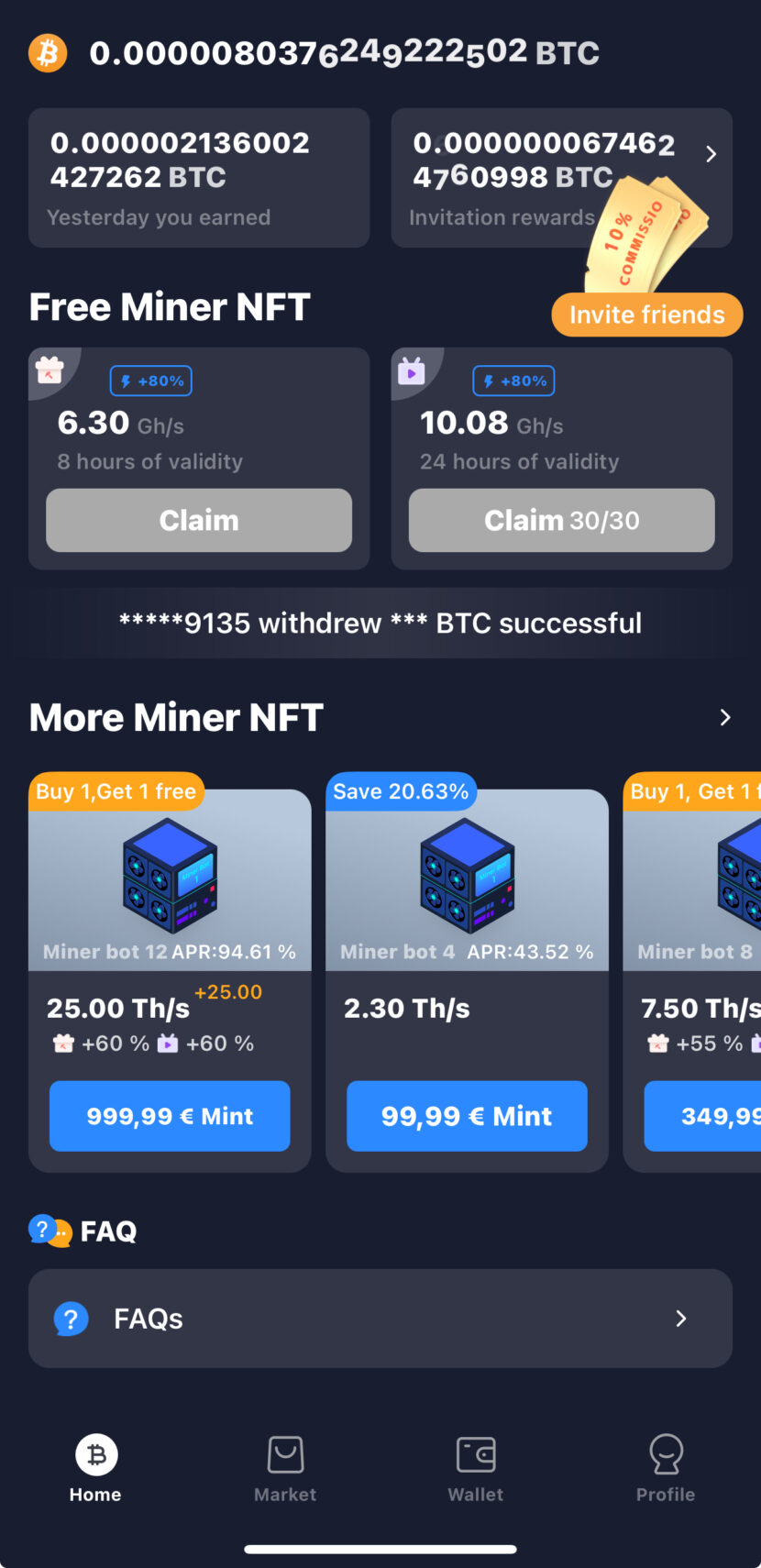Open the Yesterday you earned card
Viewport: 761px width, 1568px height.
(x=199, y=178)
